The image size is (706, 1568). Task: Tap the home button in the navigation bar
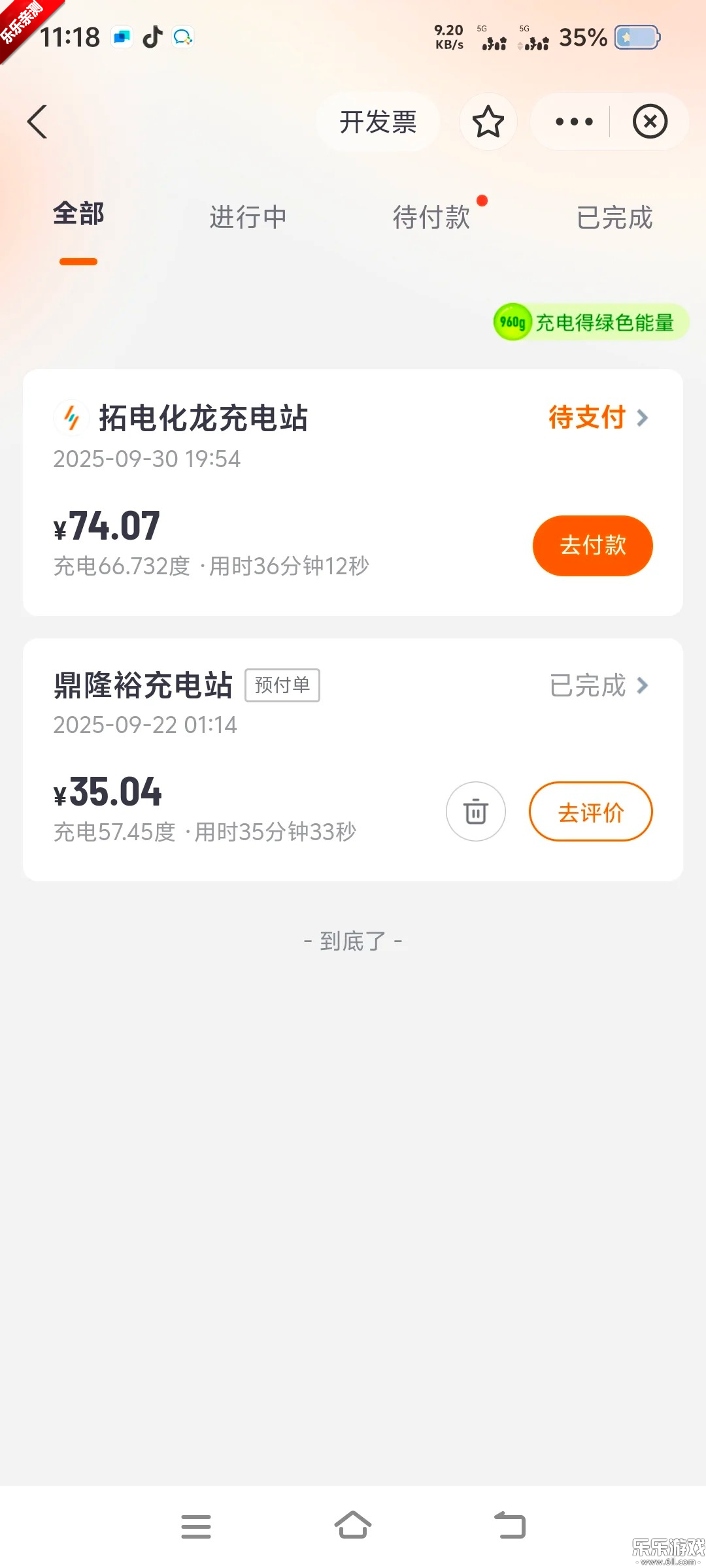pyautogui.click(x=353, y=1524)
